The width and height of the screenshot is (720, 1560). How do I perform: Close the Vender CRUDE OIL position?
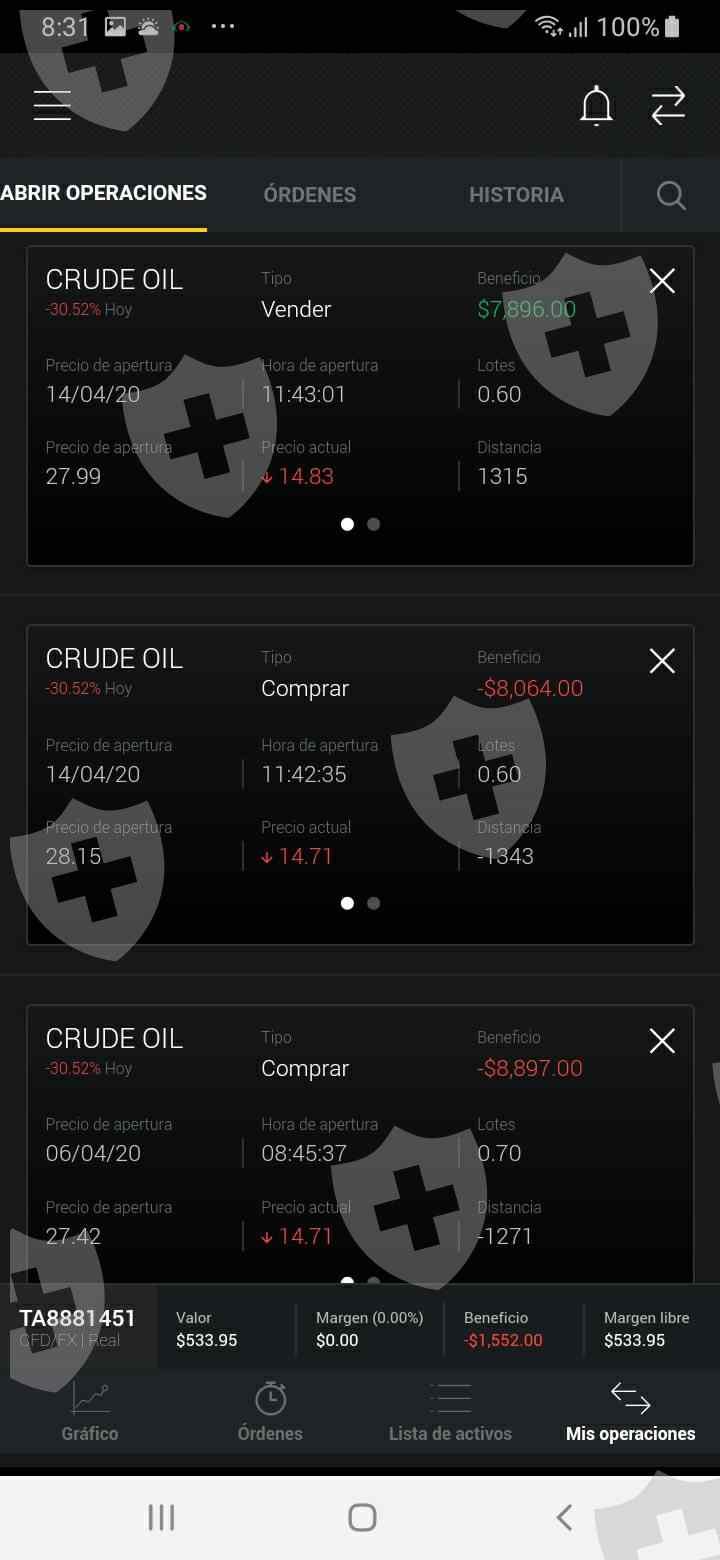coord(662,281)
